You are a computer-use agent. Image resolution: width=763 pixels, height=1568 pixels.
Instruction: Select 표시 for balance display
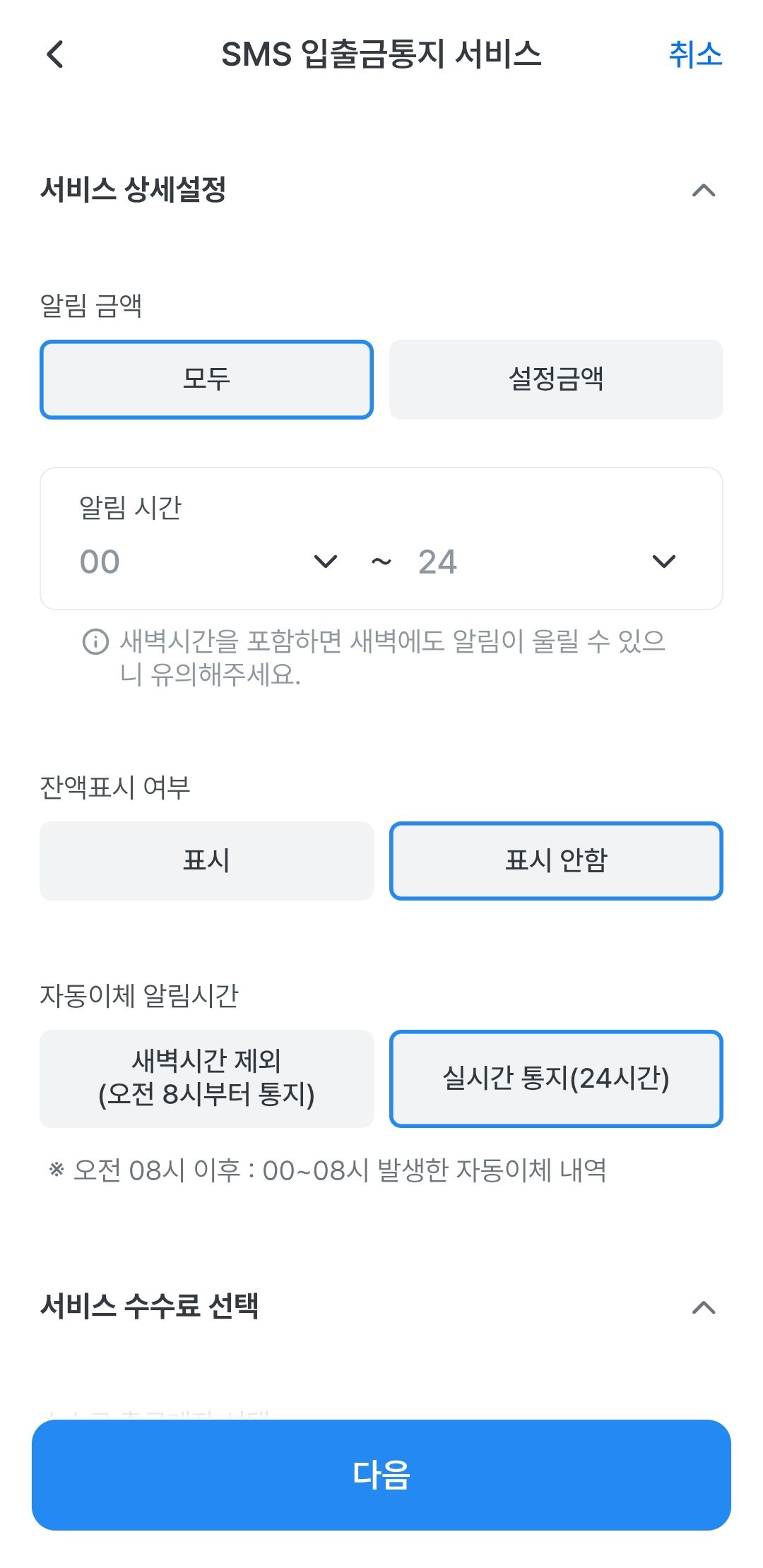[x=206, y=860]
